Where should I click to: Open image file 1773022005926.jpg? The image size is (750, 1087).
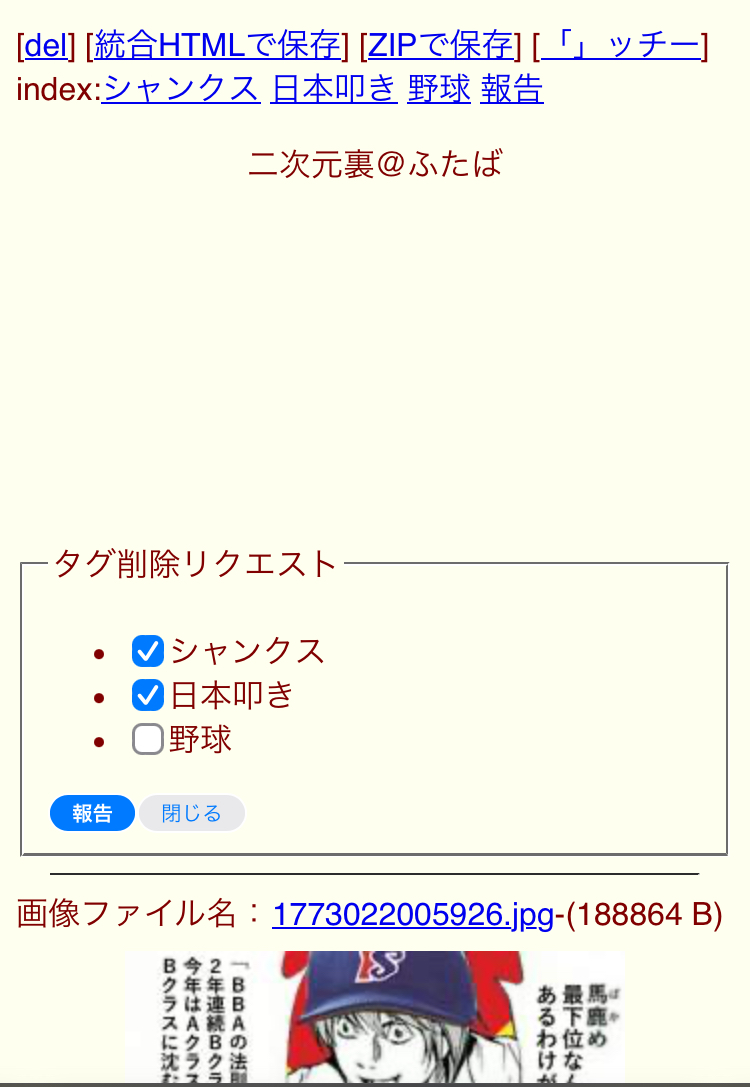(x=412, y=913)
